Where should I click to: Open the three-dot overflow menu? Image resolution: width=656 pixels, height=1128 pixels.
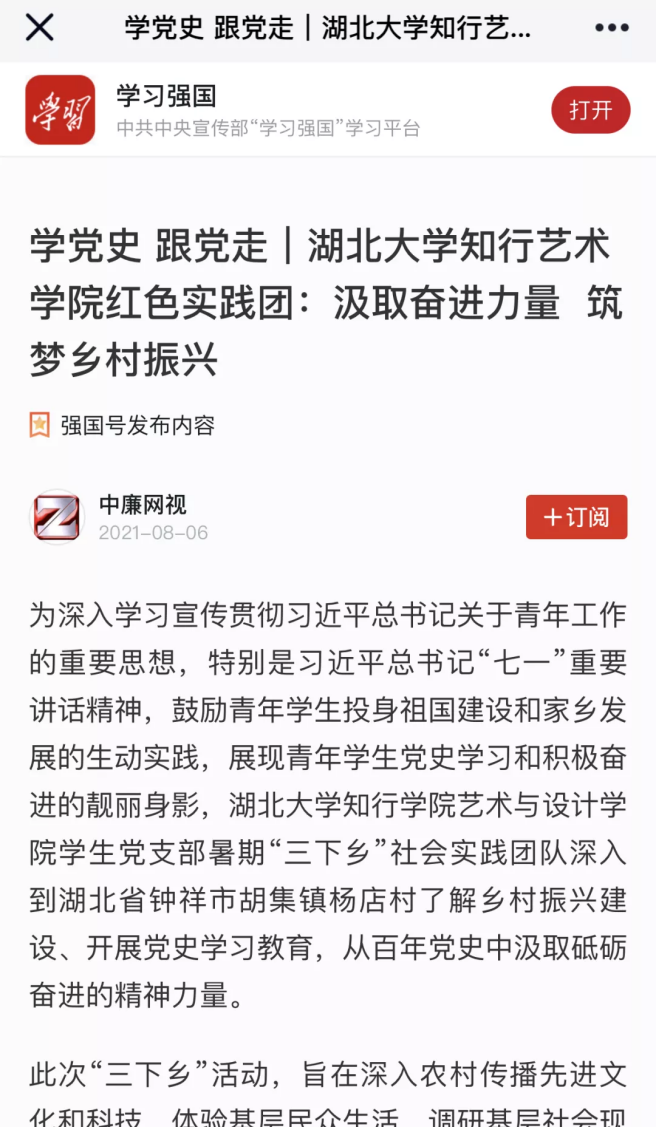(x=611, y=28)
